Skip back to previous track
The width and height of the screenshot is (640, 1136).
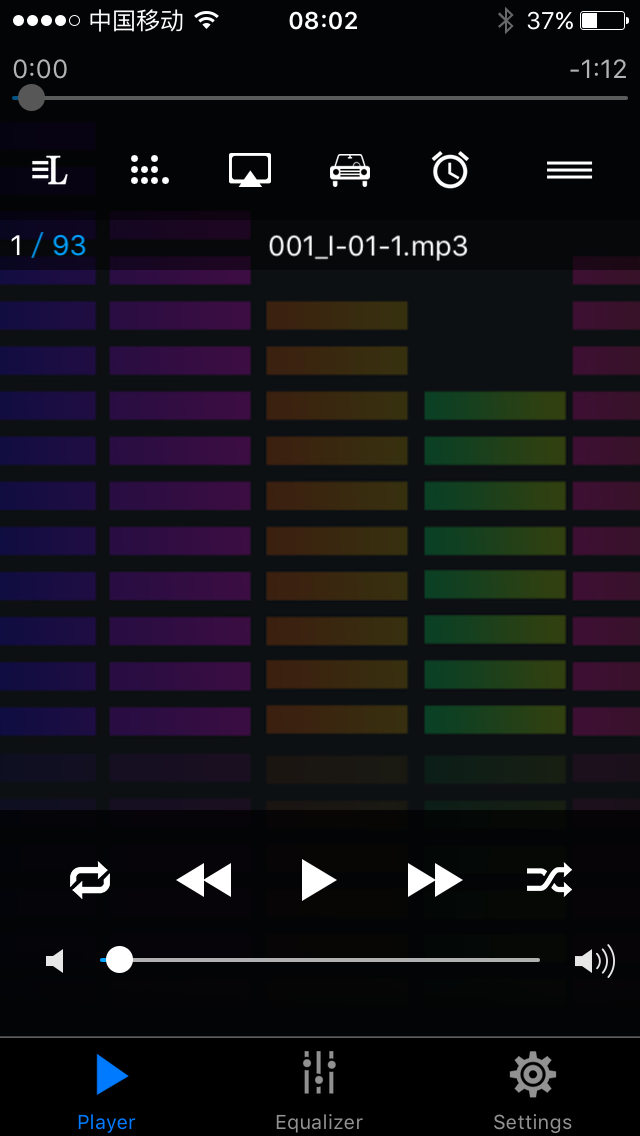pos(204,880)
